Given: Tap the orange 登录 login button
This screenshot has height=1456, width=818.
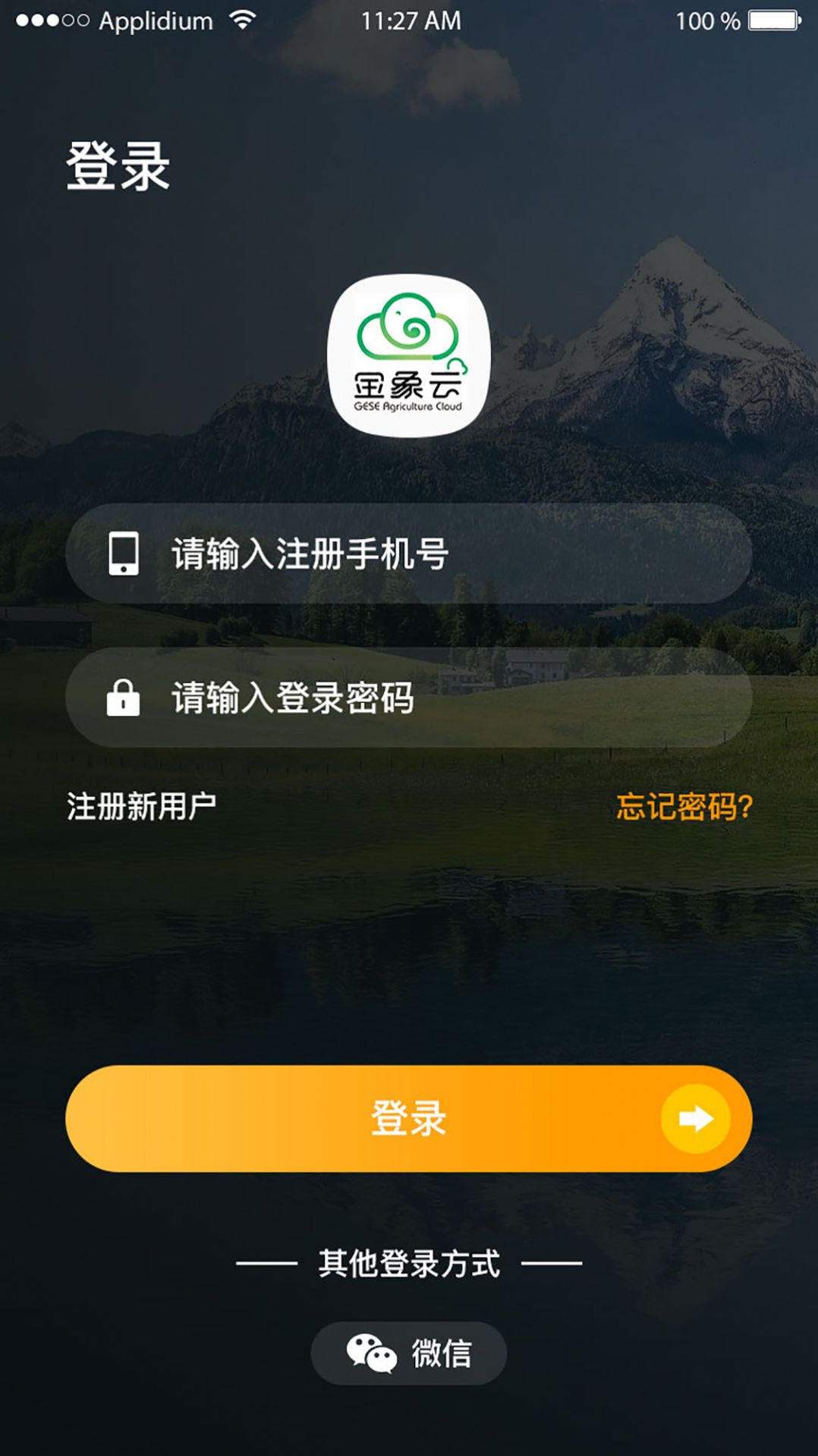Looking at the screenshot, I should (408, 1118).
